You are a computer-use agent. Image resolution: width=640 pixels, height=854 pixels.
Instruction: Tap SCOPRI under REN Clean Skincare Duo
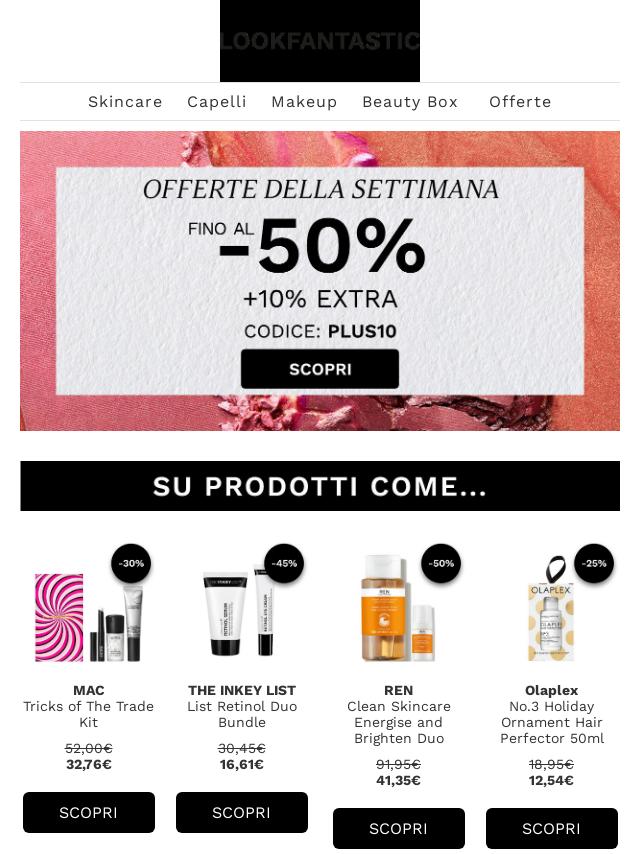pos(399,828)
